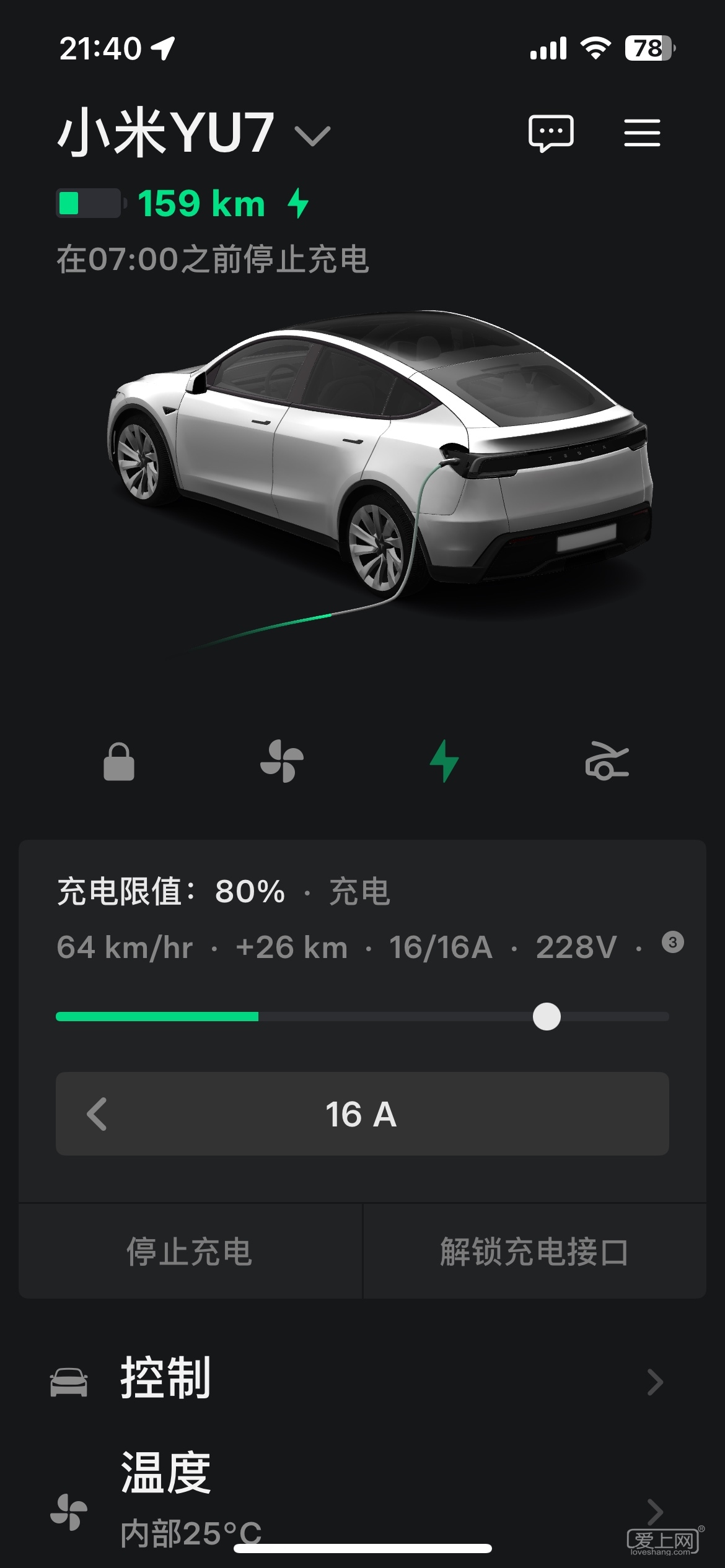Open the messages chat icon
The width and height of the screenshot is (725, 1568).
(550, 133)
